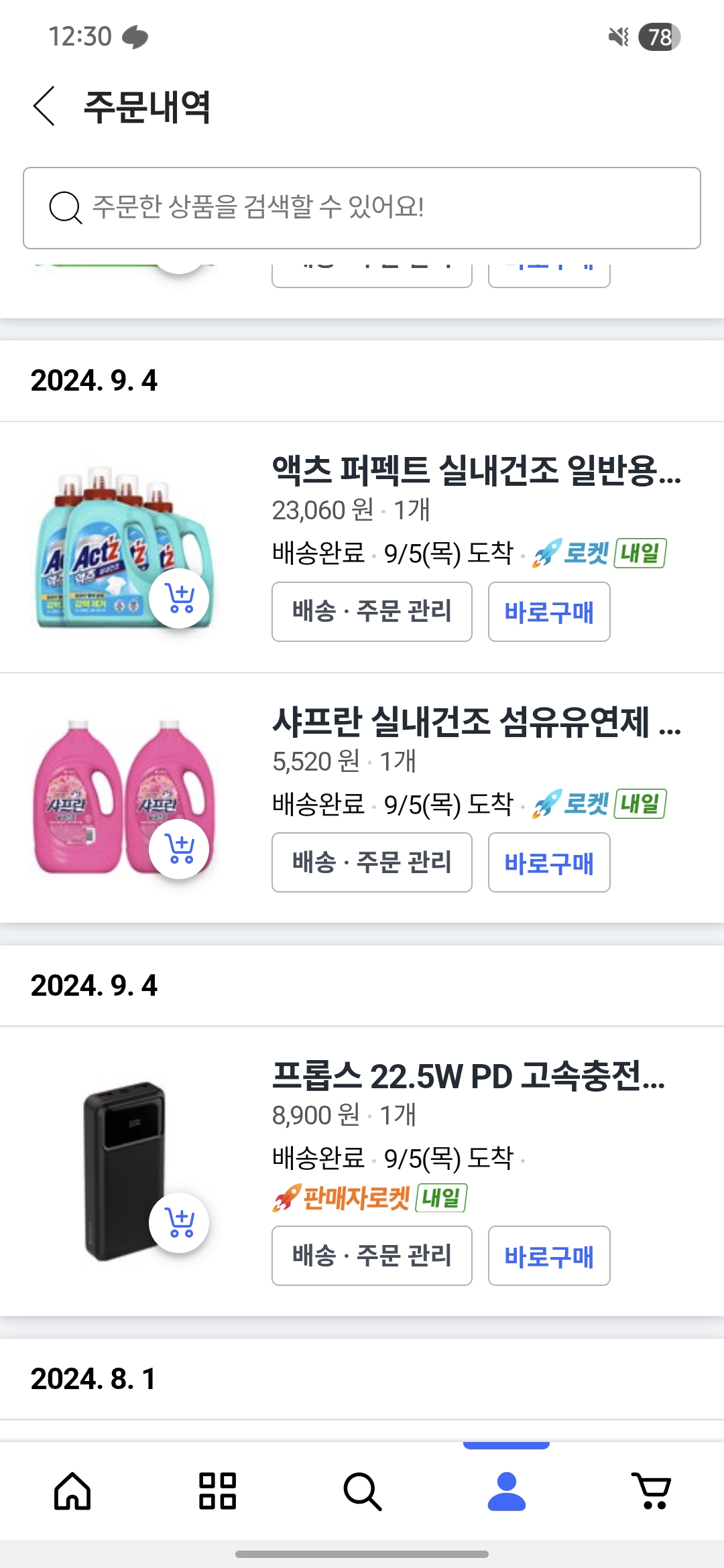
Task: View the 액츠 퍼펙트 실내건조 product
Action: pos(476,470)
